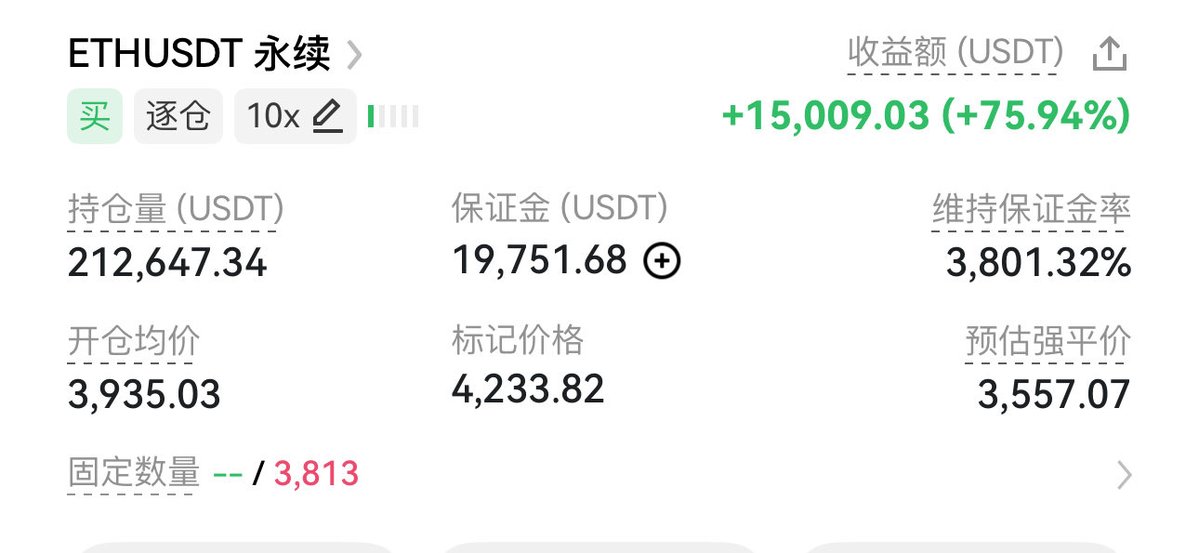This screenshot has height=553, width=1199.
Task: View the 预估强平价 explanation
Action: click(x=1047, y=342)
